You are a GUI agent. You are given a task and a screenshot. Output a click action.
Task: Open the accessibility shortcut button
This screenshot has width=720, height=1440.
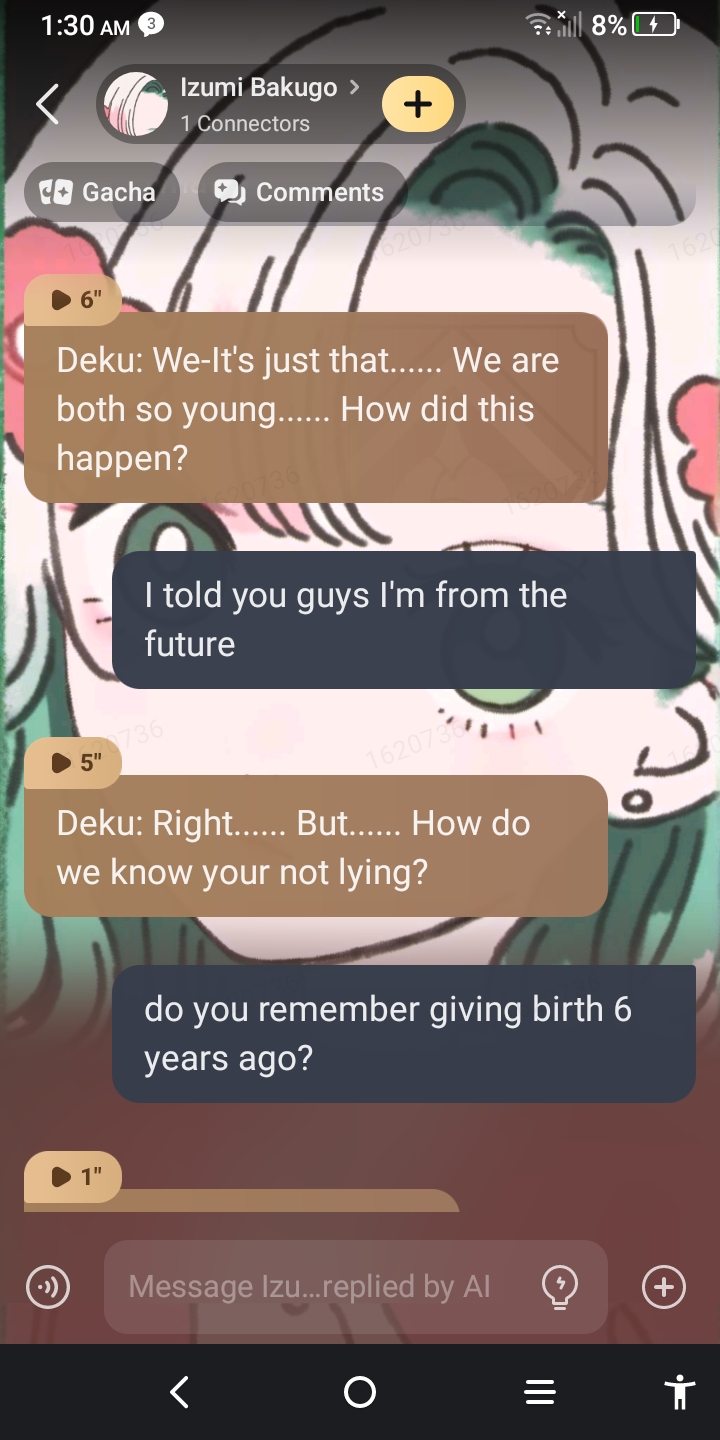click(x=679, y=1392)
